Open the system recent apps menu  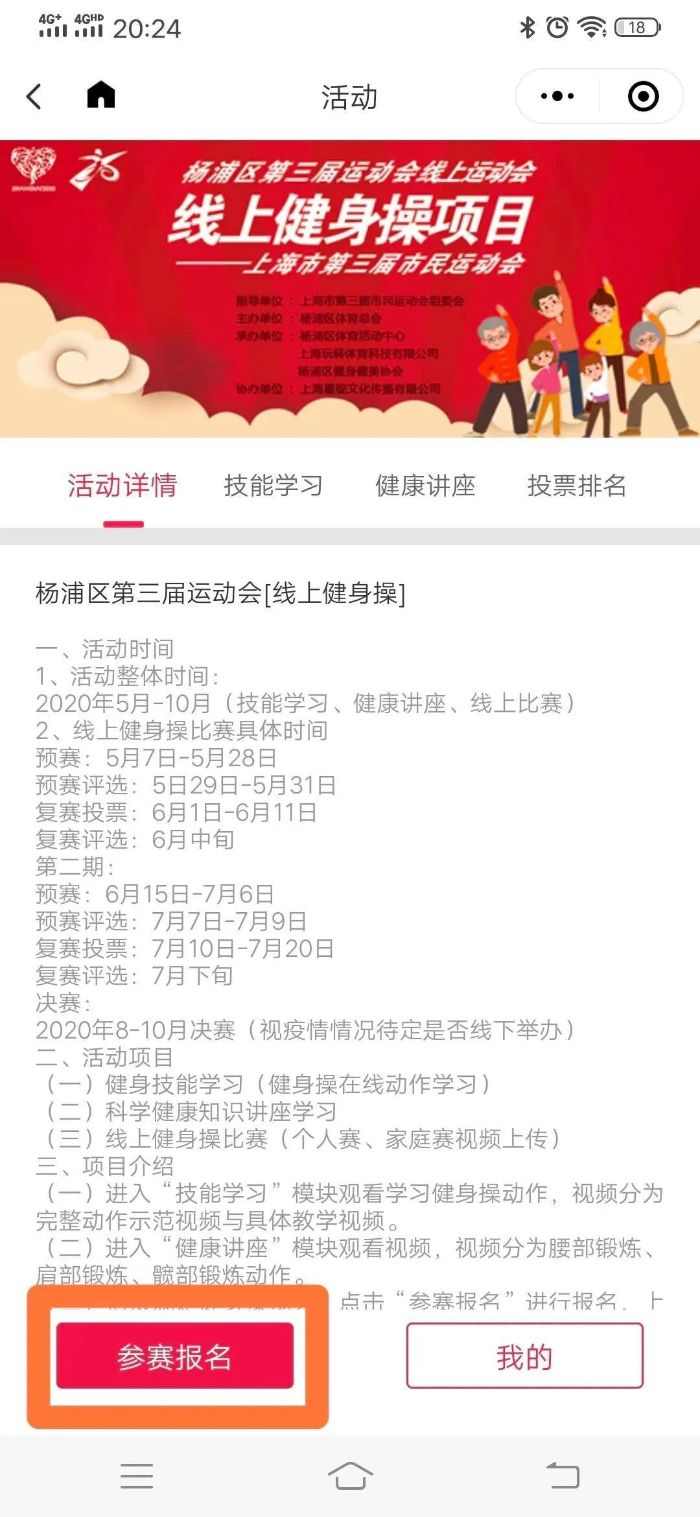point(137,1475)
